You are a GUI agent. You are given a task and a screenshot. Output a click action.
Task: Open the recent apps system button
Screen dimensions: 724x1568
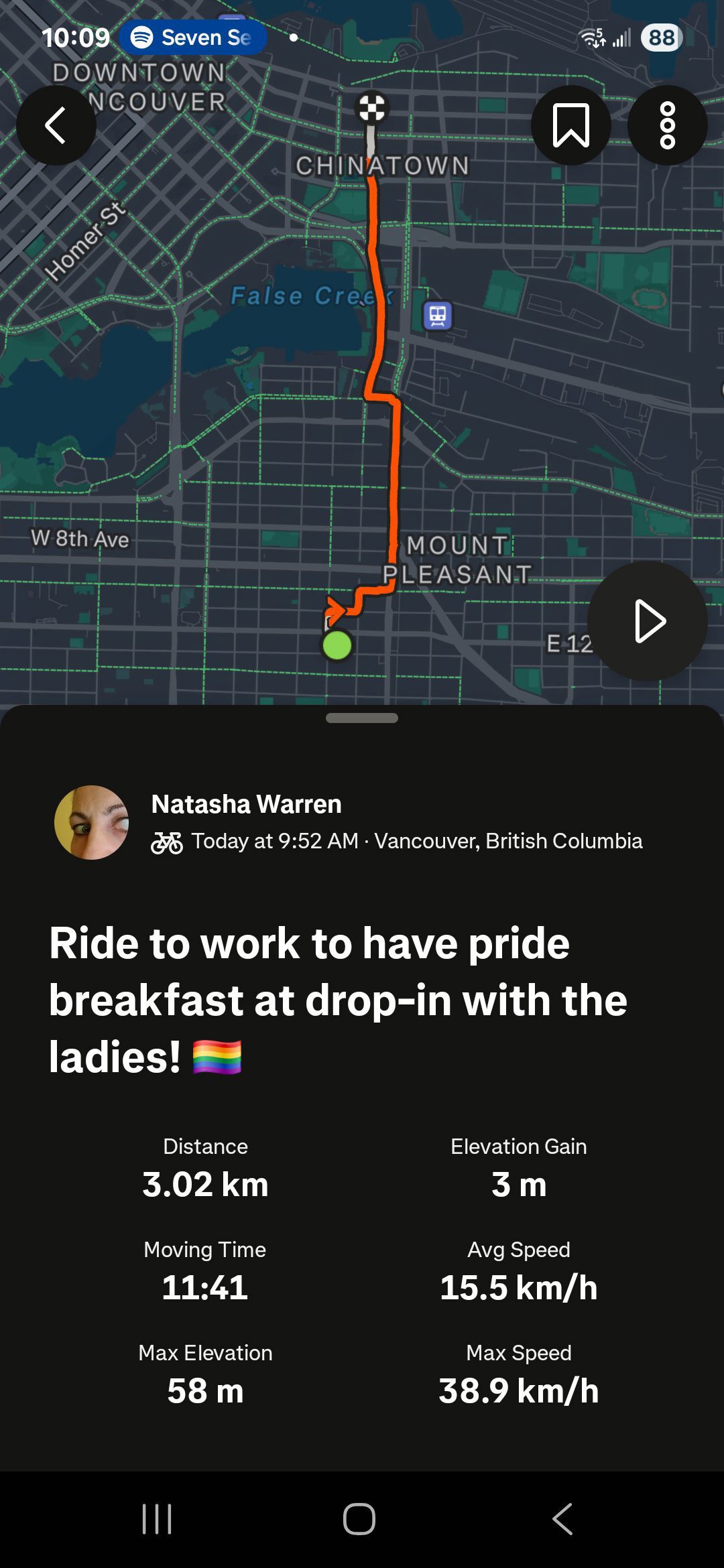[x=158, y=1518]
